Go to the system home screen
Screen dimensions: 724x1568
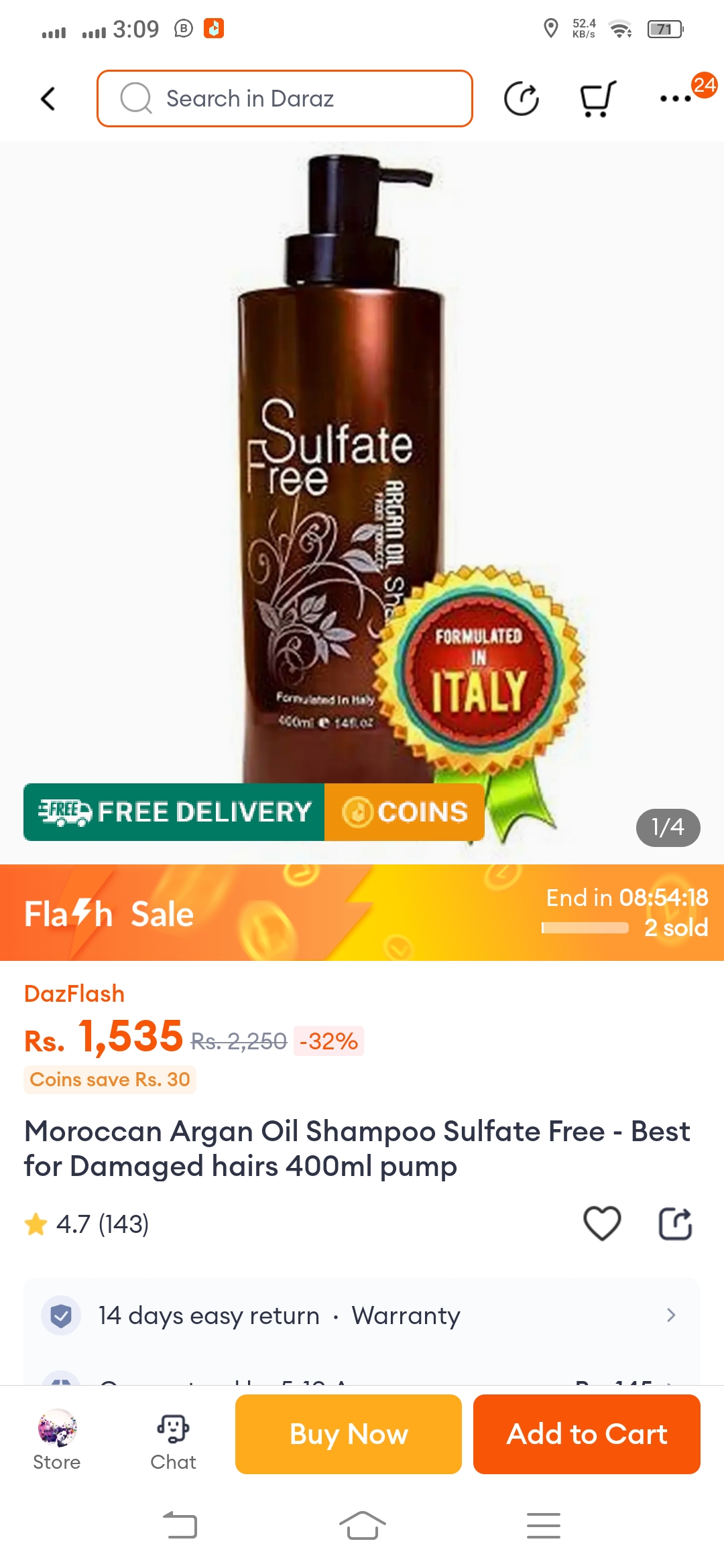[x=362, y=1526]
